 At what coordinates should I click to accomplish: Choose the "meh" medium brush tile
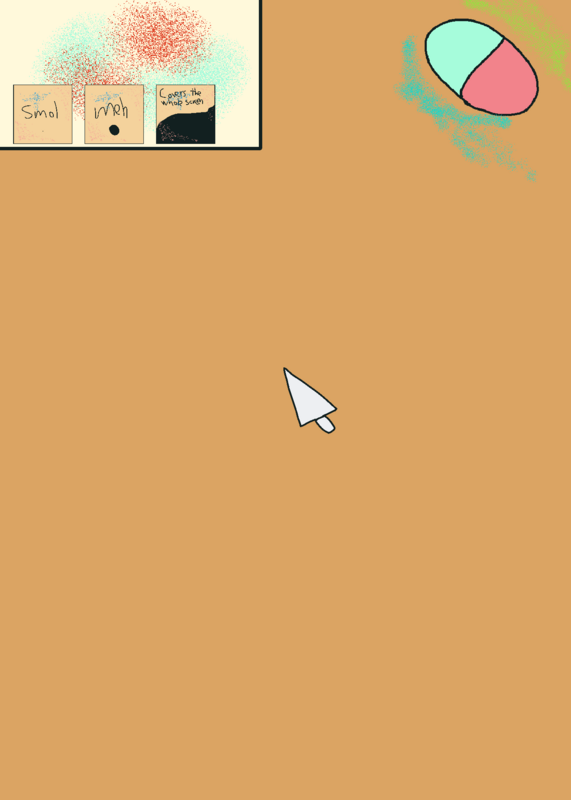pos(114,114)
